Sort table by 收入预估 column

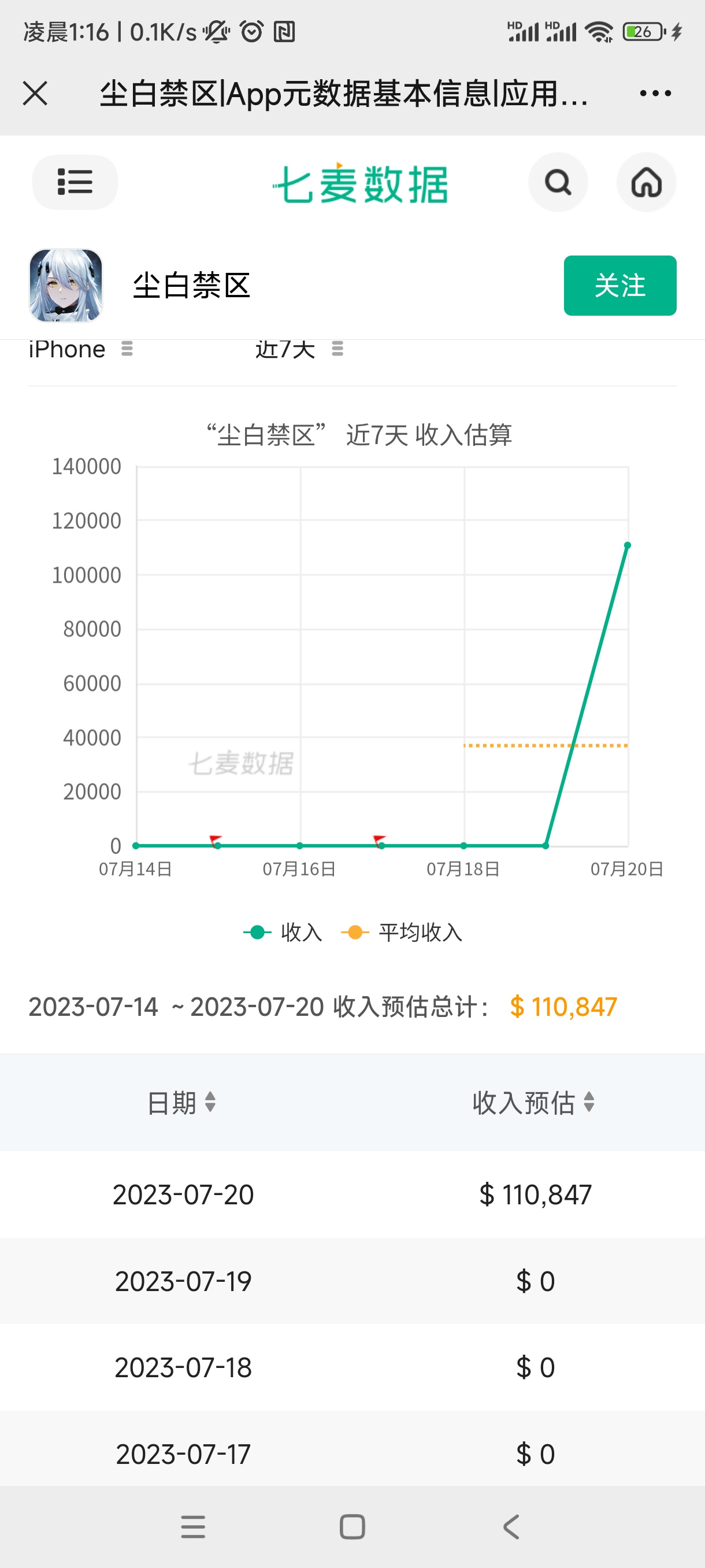pos(533,1103)
